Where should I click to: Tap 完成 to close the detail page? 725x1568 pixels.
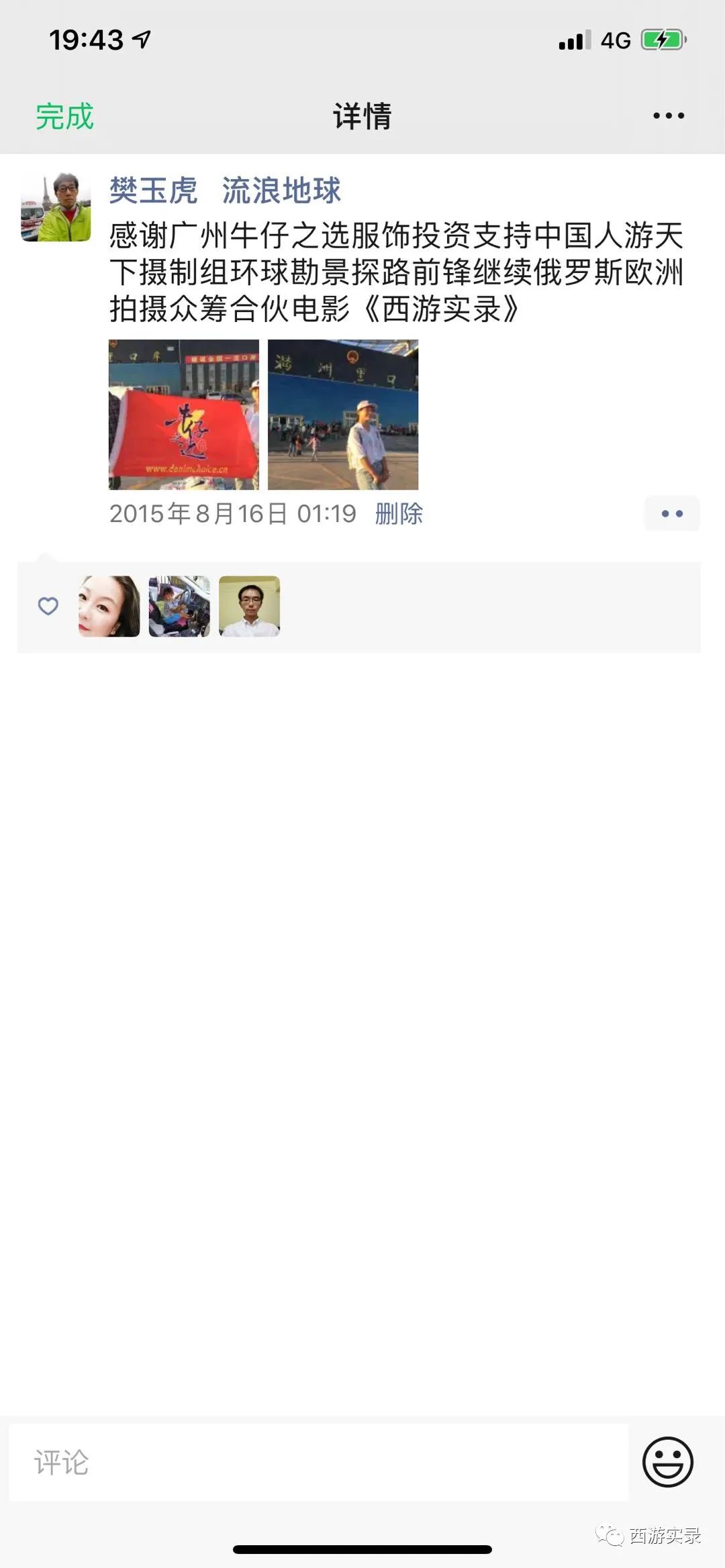(64, 117)
